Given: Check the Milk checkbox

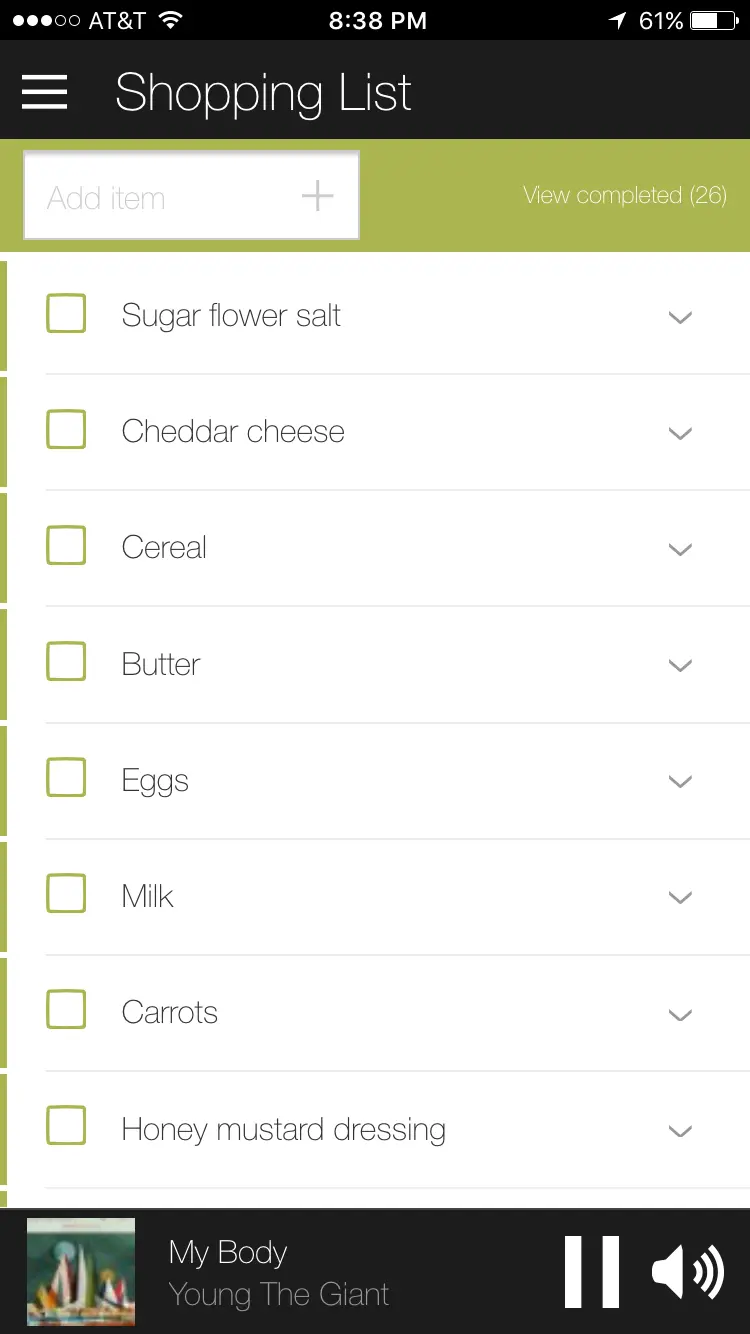Looking at the screenshot, I should 66,893.
